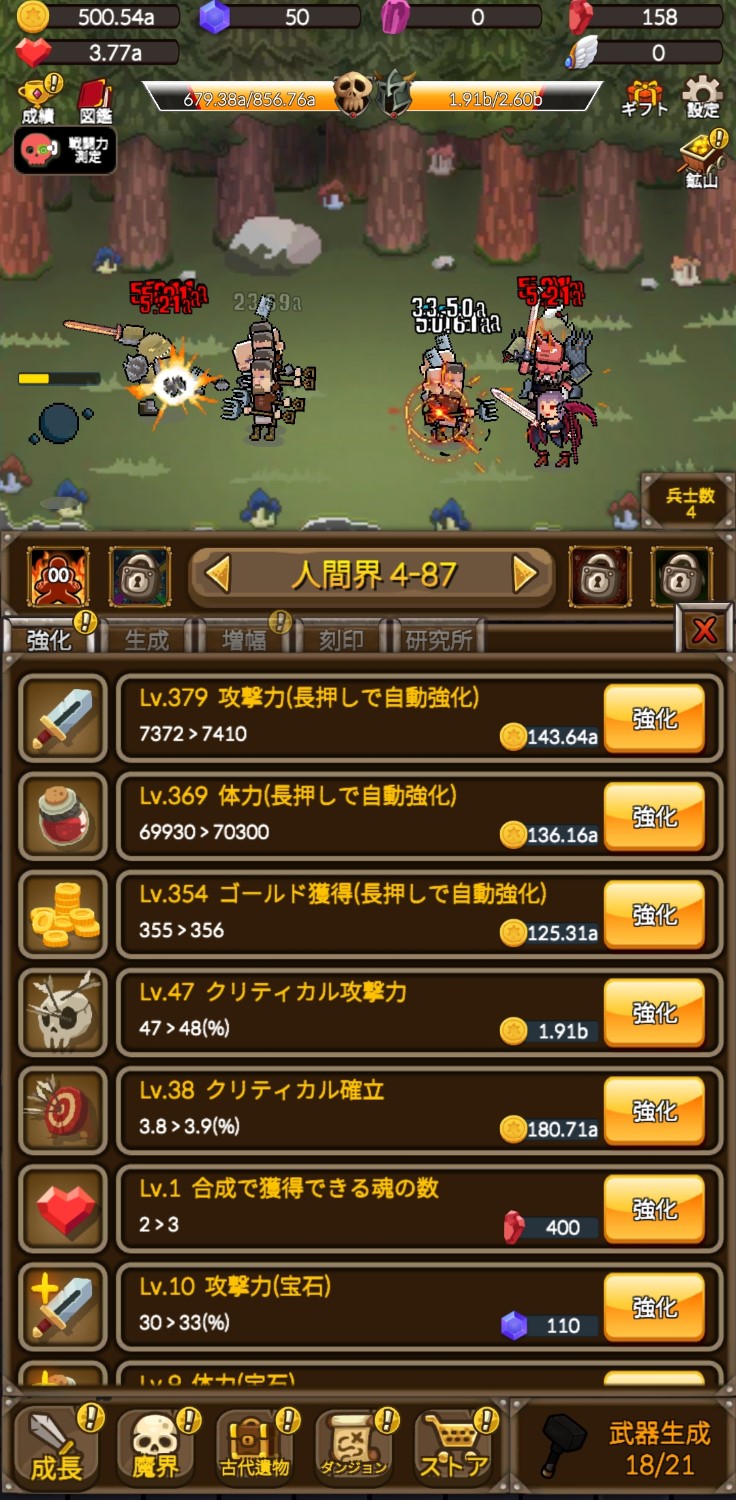Tap the 戦闘力測定 button
The image size is (736, 1500).
65,150
